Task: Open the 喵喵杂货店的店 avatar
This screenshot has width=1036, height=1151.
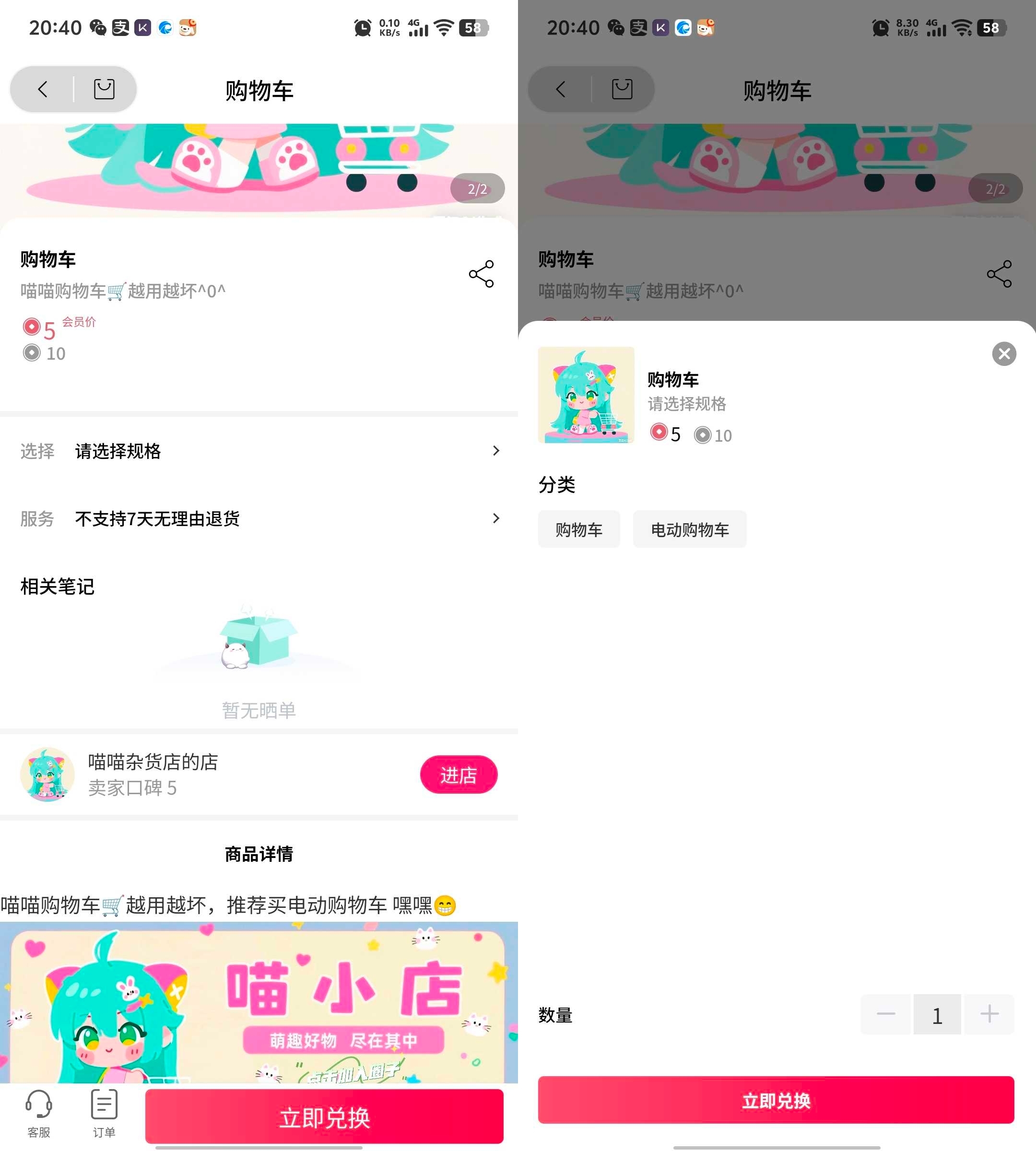Action: (x=47, y=774)
